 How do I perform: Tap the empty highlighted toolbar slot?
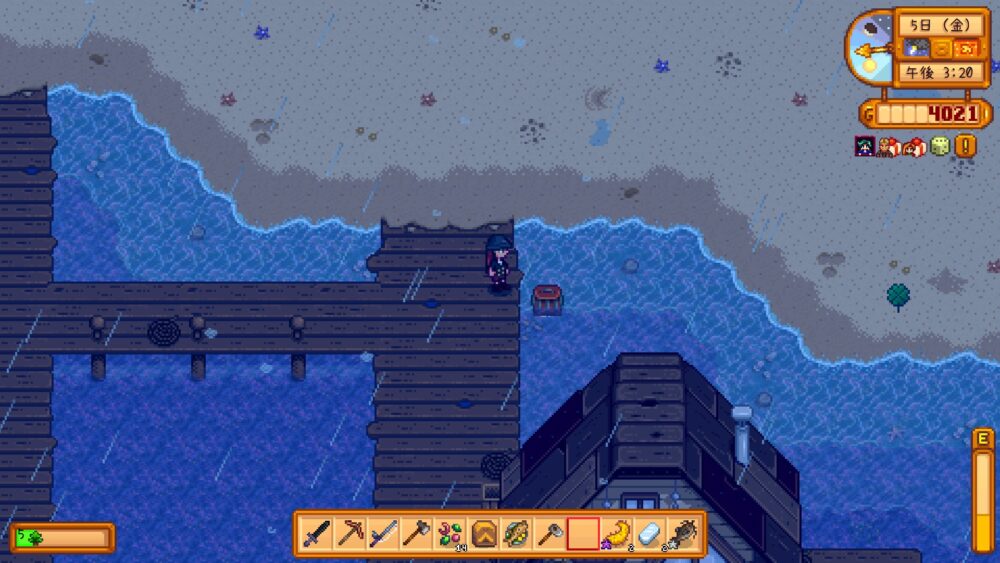click(583, 533)
